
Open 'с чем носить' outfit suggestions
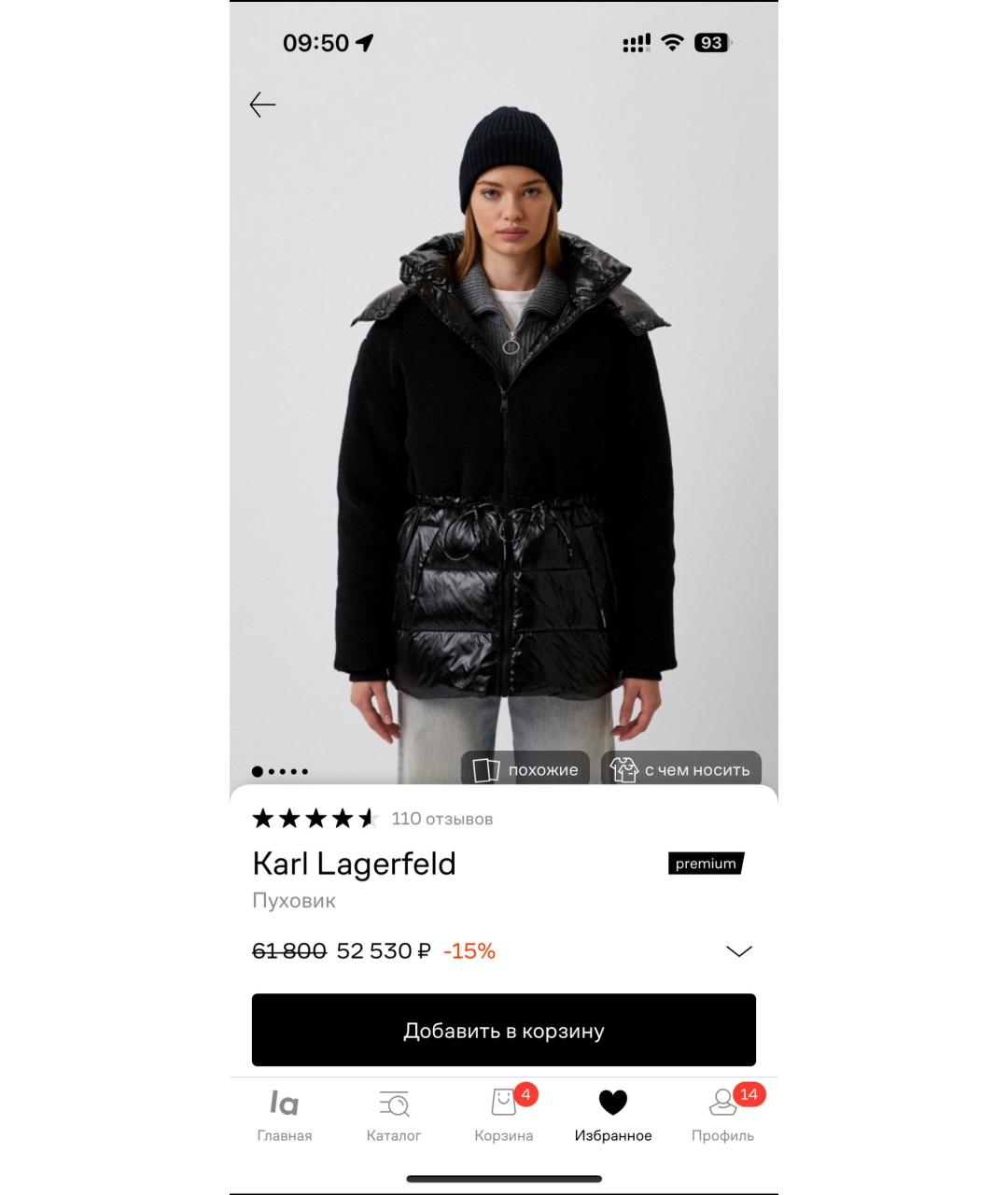pos(681,770)
